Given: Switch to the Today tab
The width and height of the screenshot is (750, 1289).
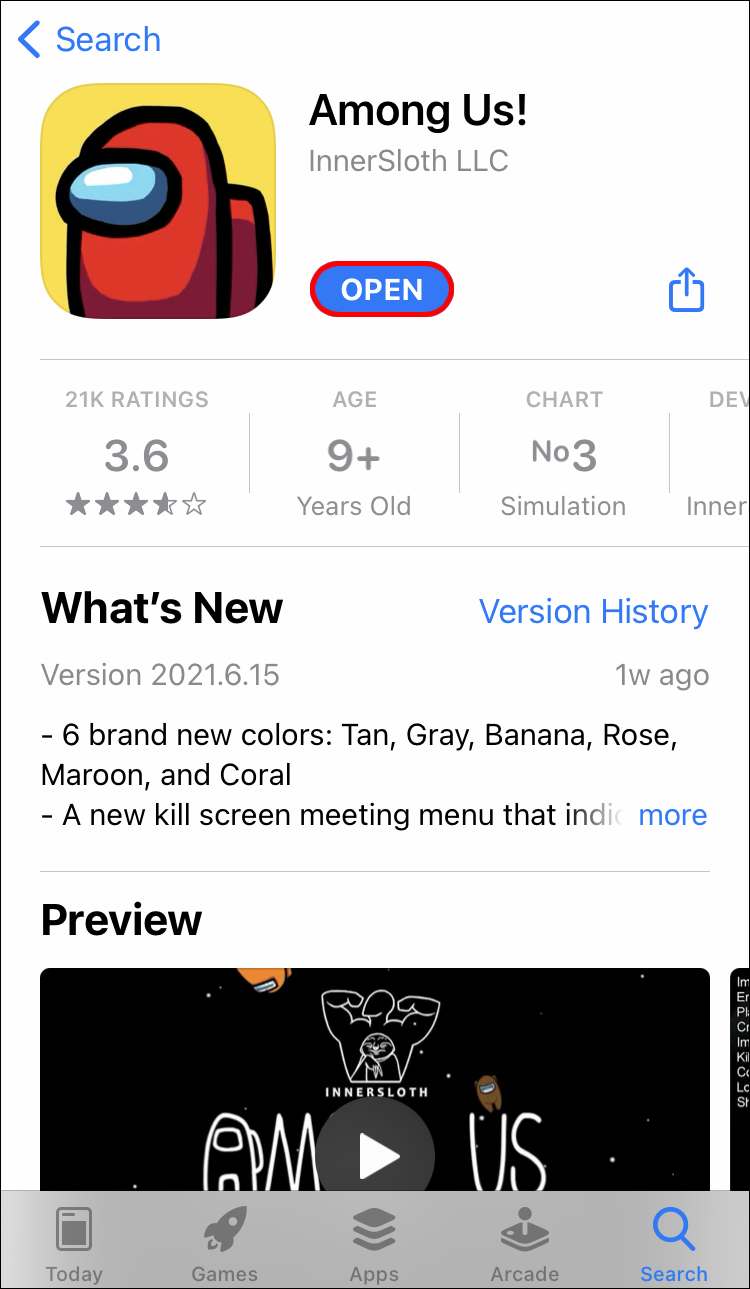Looking at the screenshot, I should click(74, 1245).
